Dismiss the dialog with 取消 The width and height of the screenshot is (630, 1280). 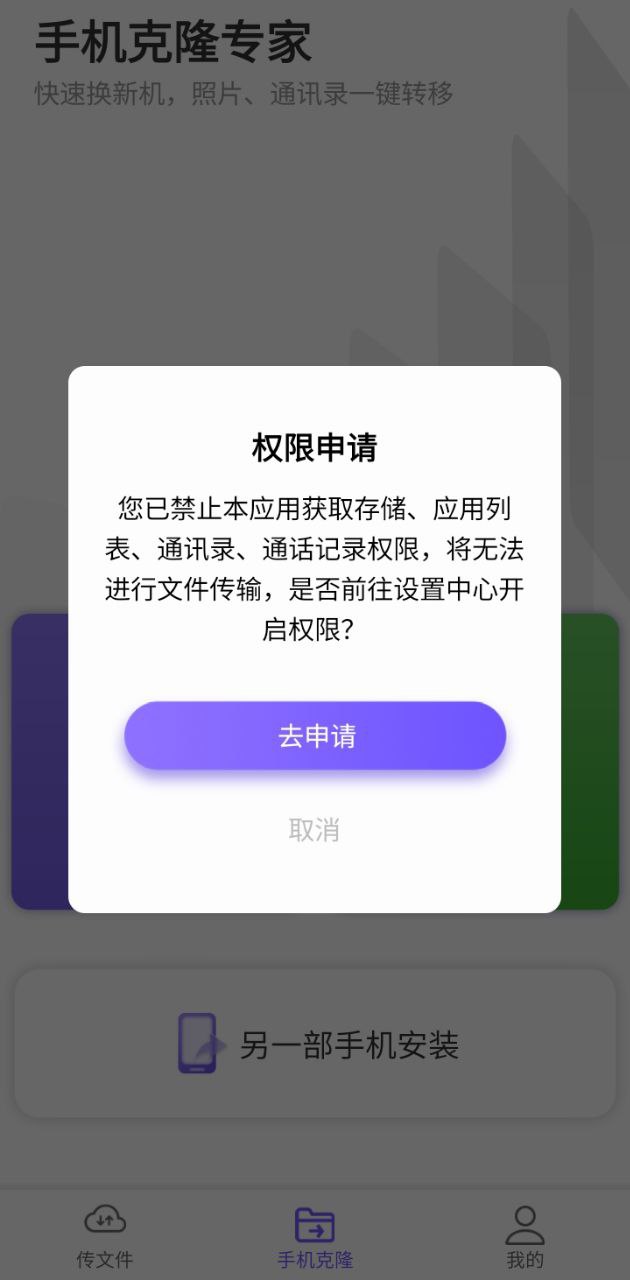tap(314, 829)
